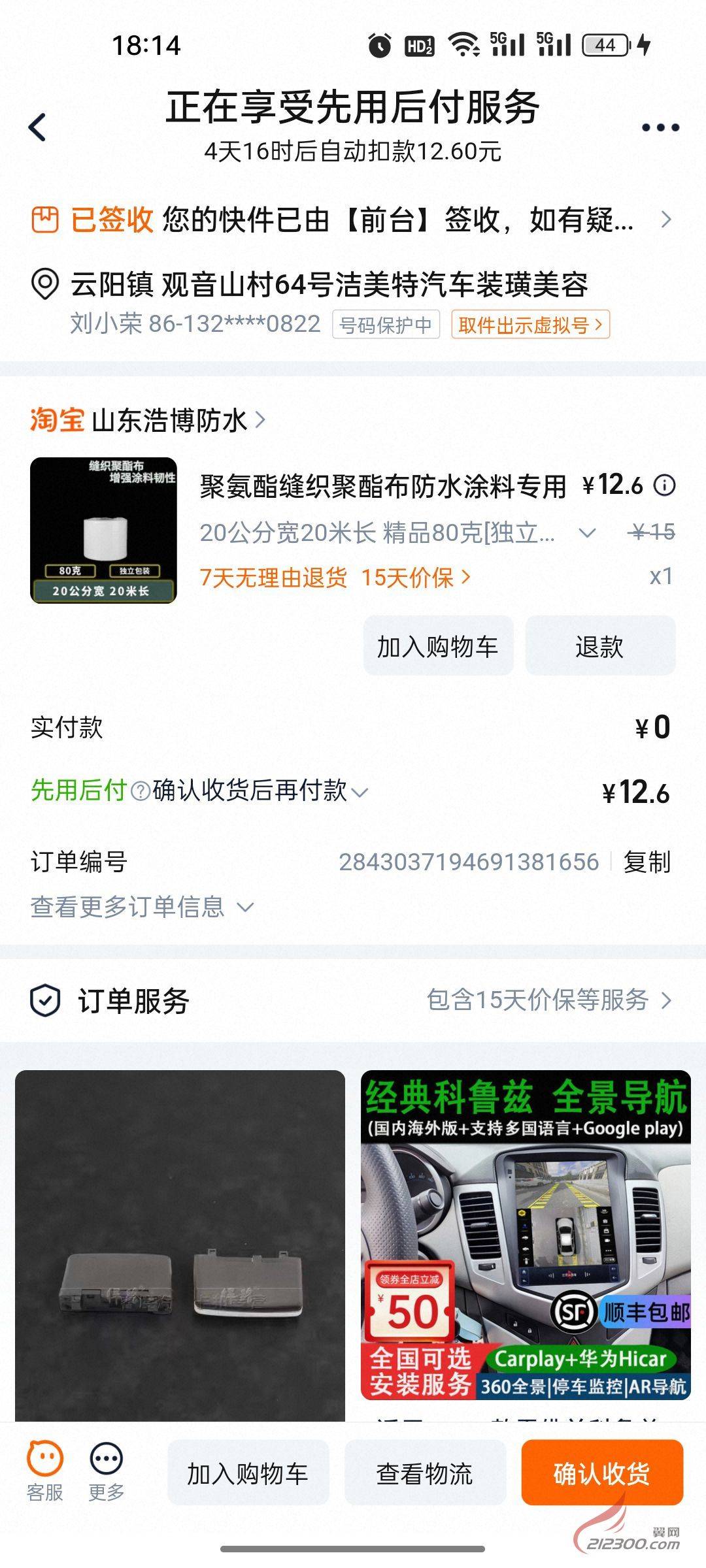
Task: Open the 经典科鲁兹 全景导航 recommended product card
Action: [x=526, y=1235]
